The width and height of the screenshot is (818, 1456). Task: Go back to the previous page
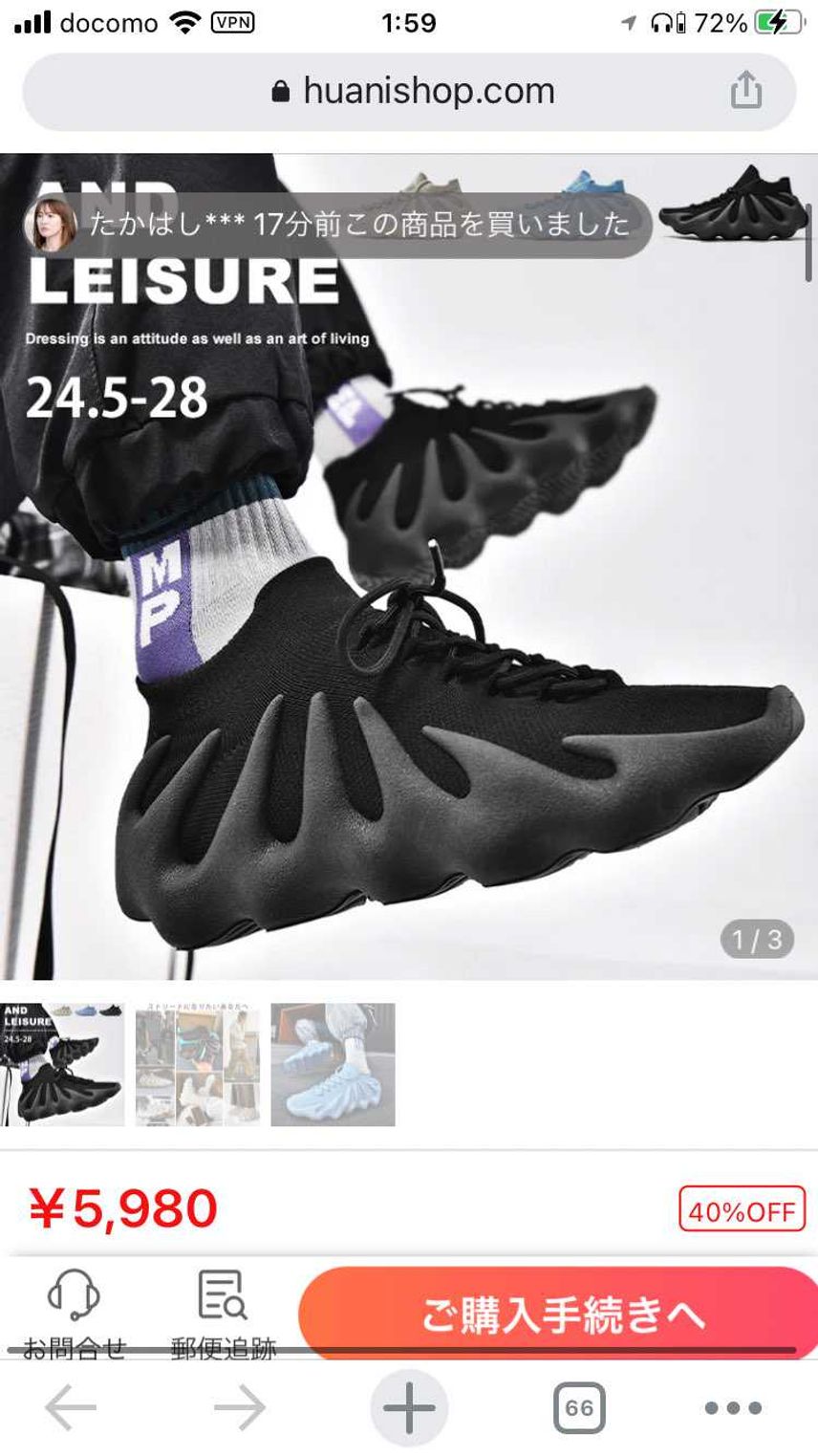click(x=71, y=1407)
